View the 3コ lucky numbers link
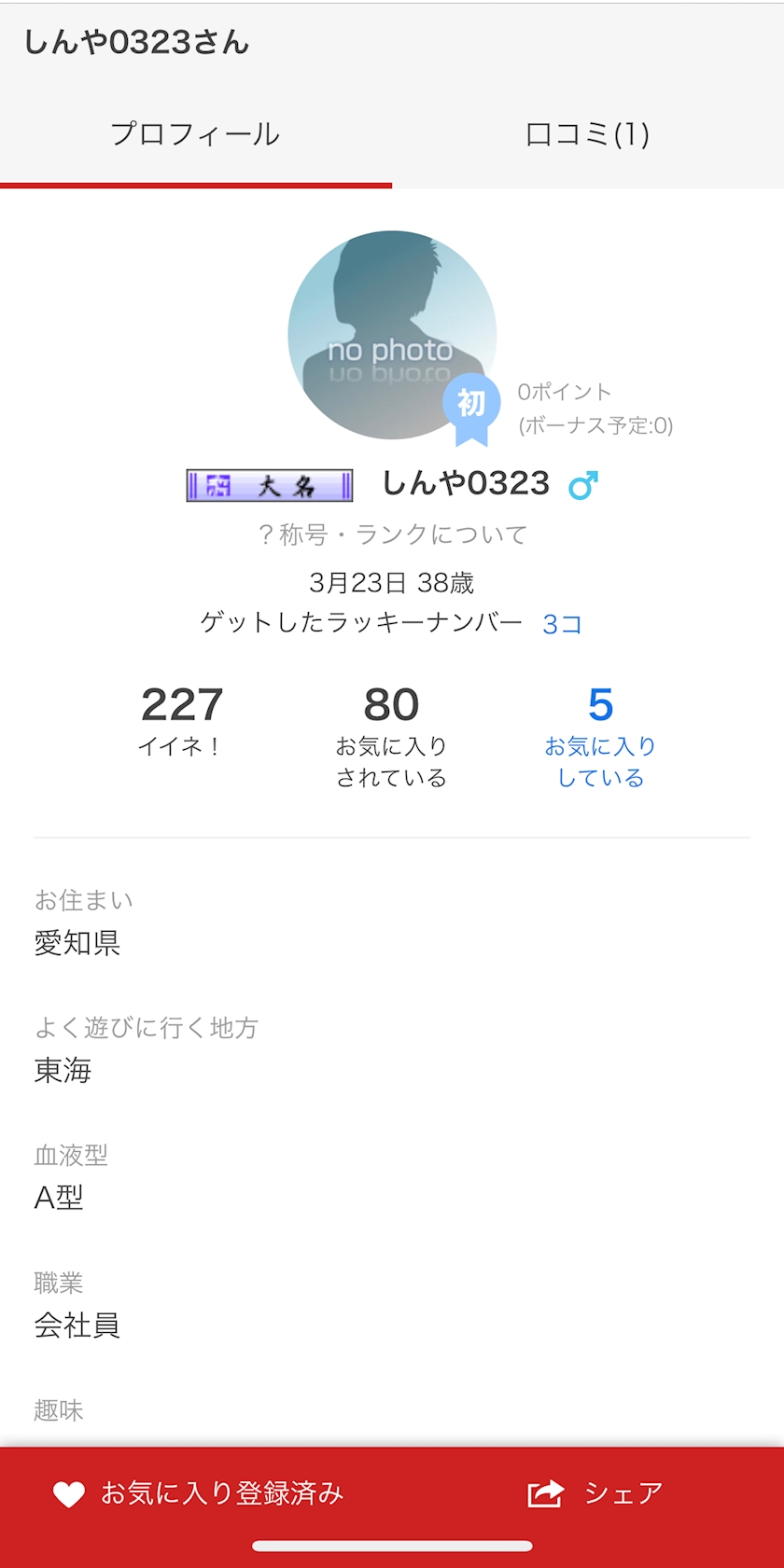This screenshot has height=1568, width=784. point(562,624)
